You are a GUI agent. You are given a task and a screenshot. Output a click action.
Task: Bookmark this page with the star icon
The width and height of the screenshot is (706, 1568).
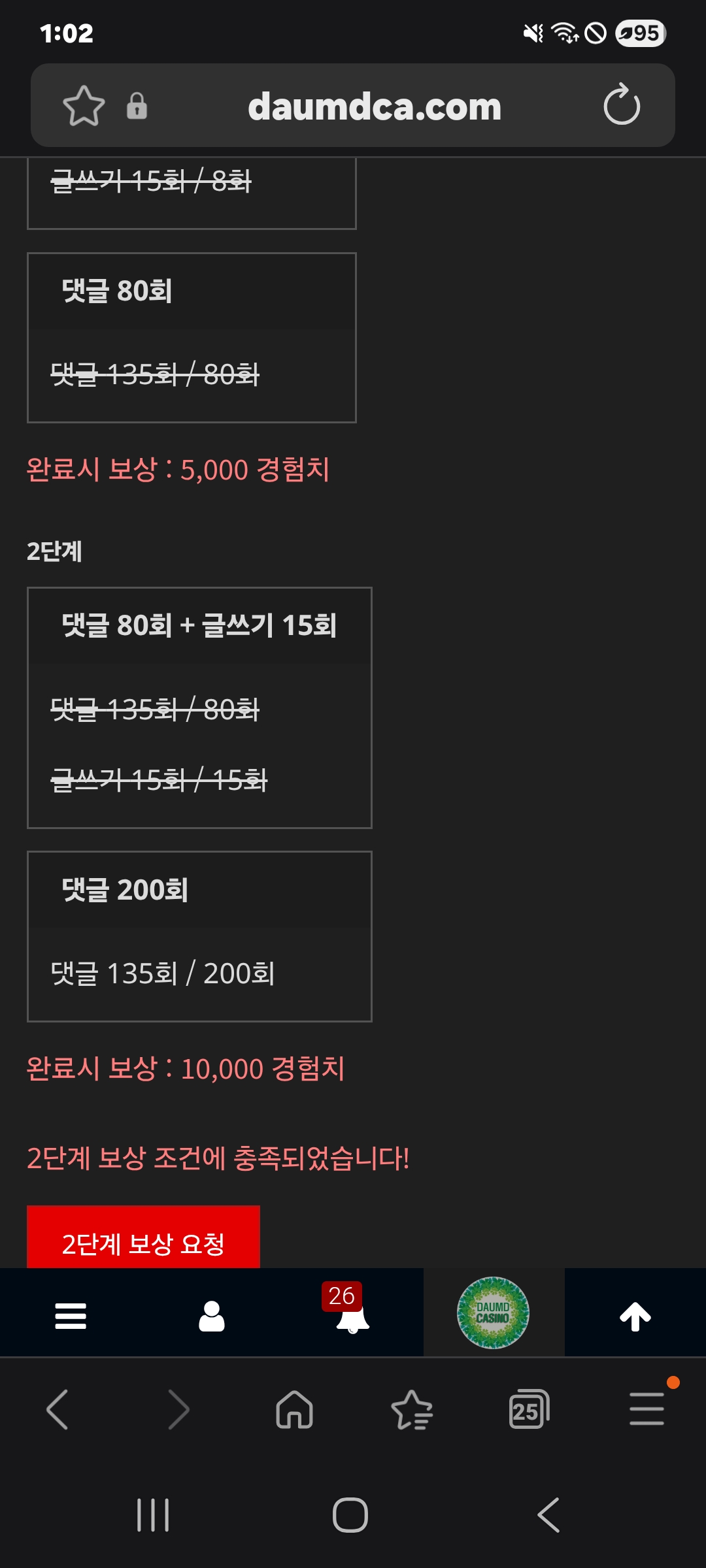point(84,106)
